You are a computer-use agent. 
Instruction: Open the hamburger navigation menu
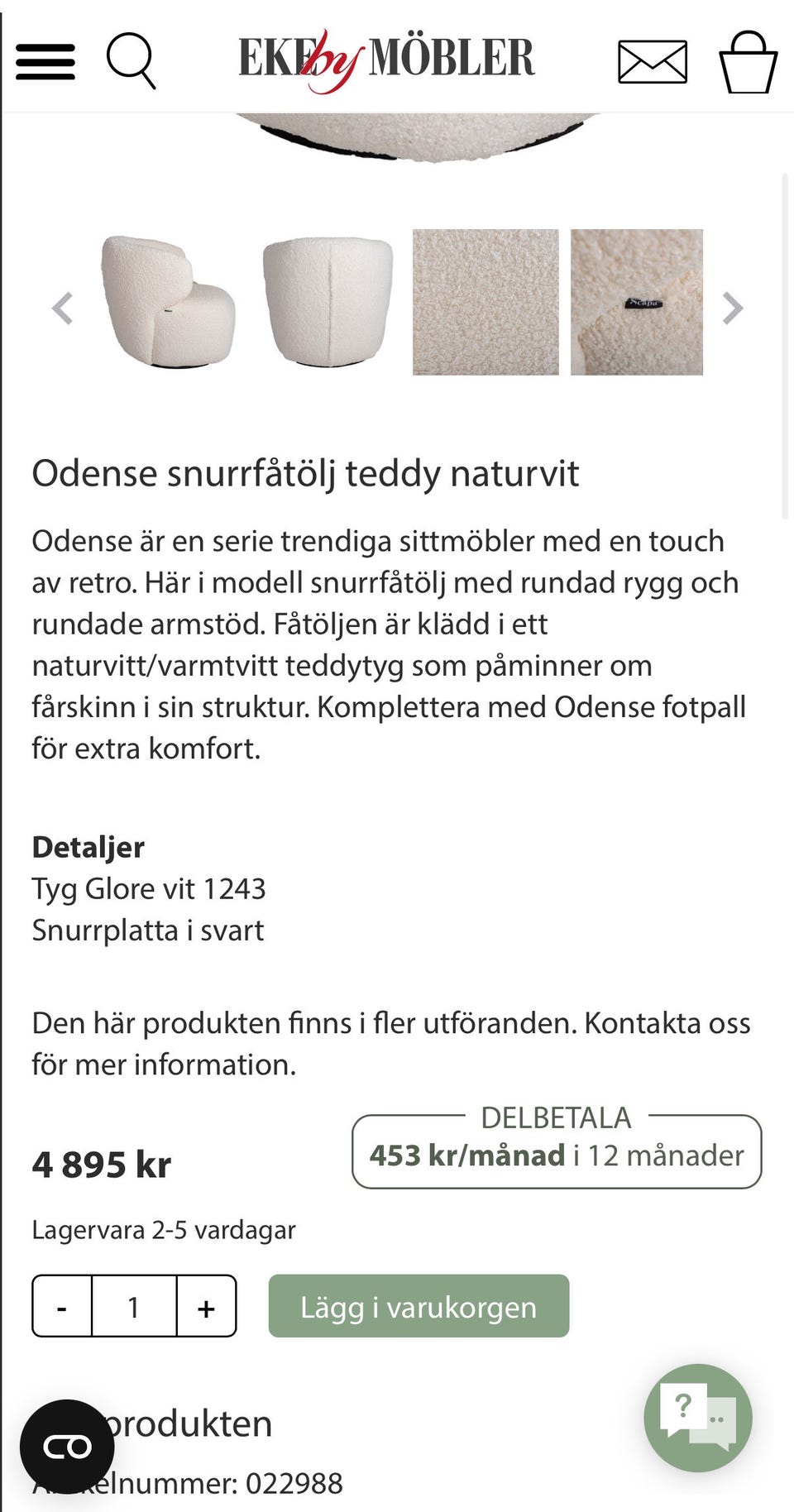coord(45,60)
